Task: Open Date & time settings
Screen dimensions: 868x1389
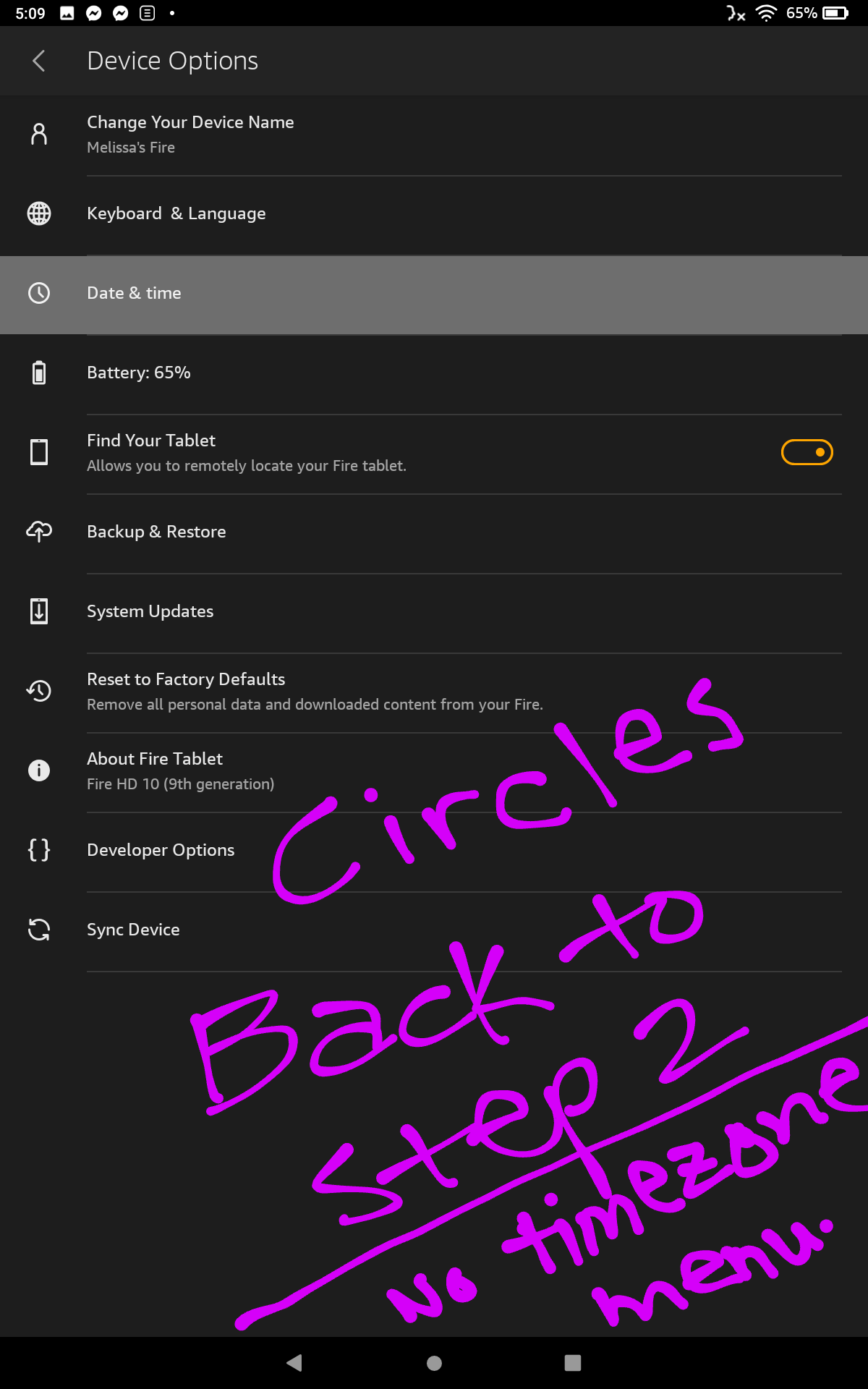Action: (x=135, y=294)
